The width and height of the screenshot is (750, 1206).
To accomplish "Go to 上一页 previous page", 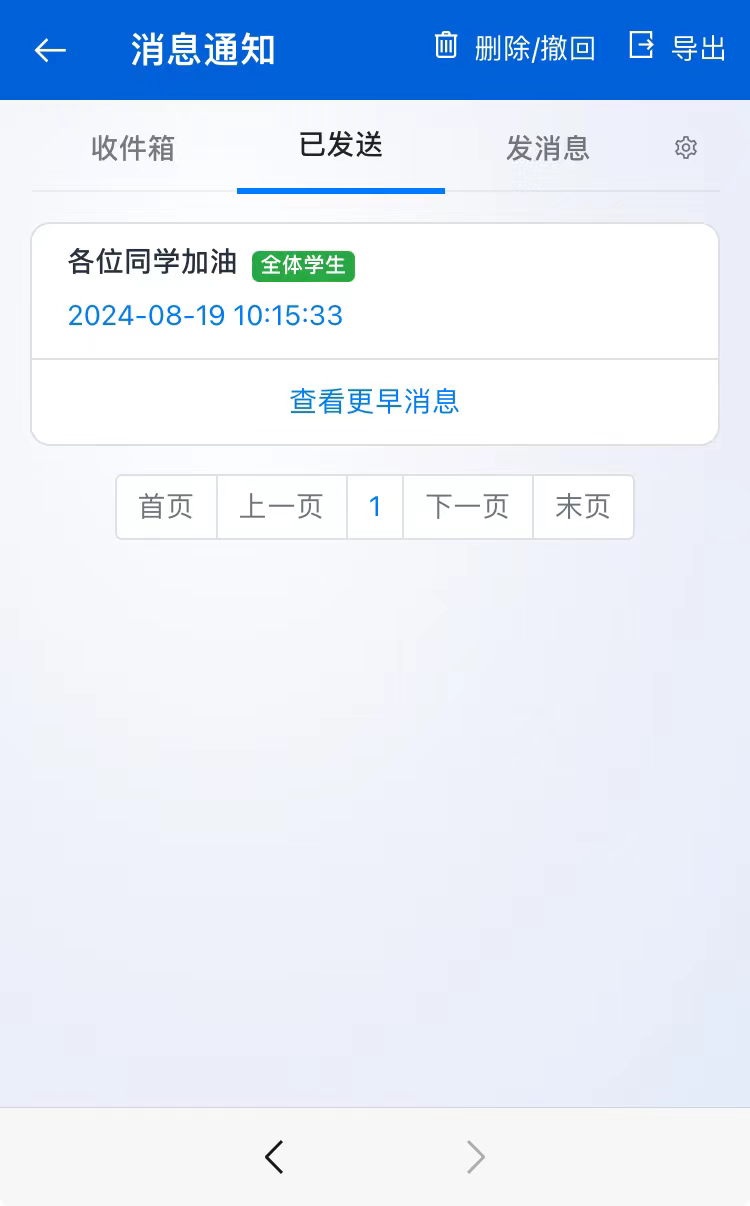I will [x=281, y=507].
